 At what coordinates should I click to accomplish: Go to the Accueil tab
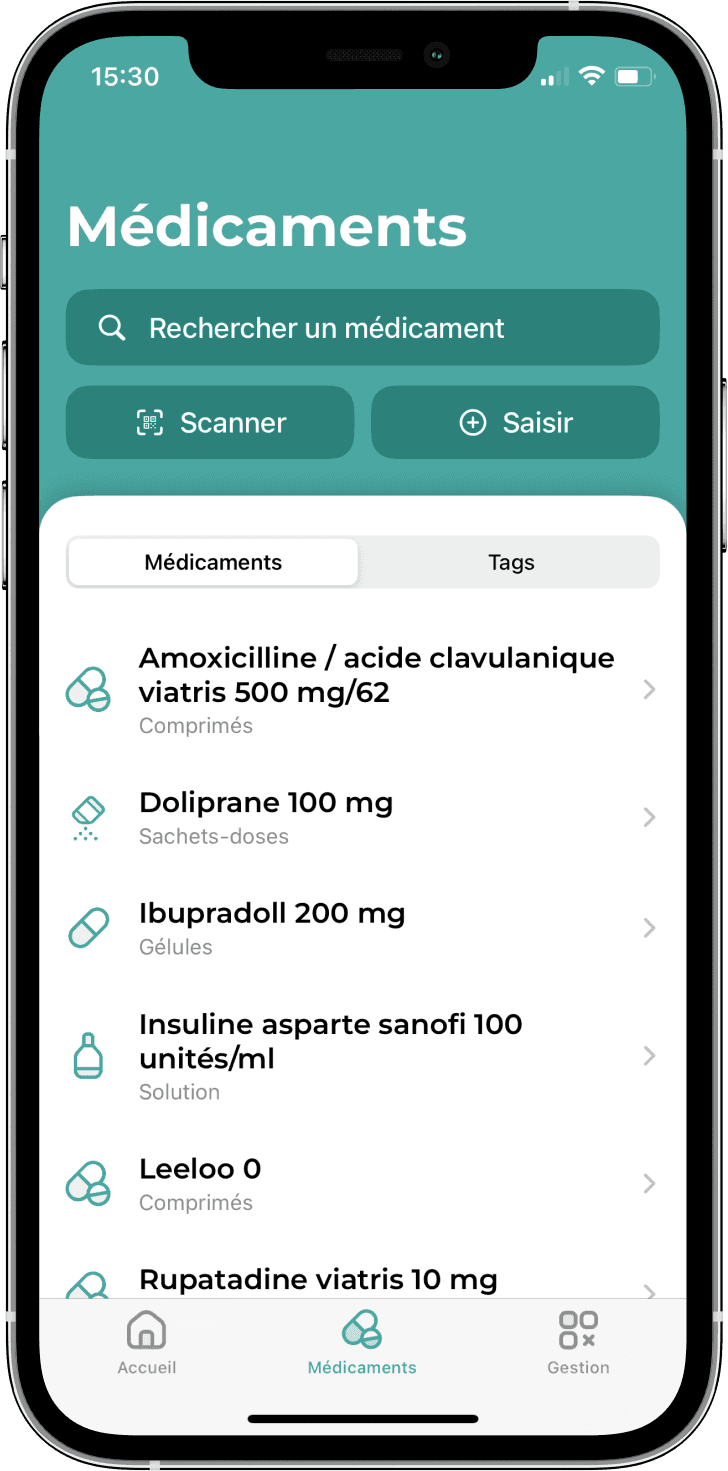147,1343
